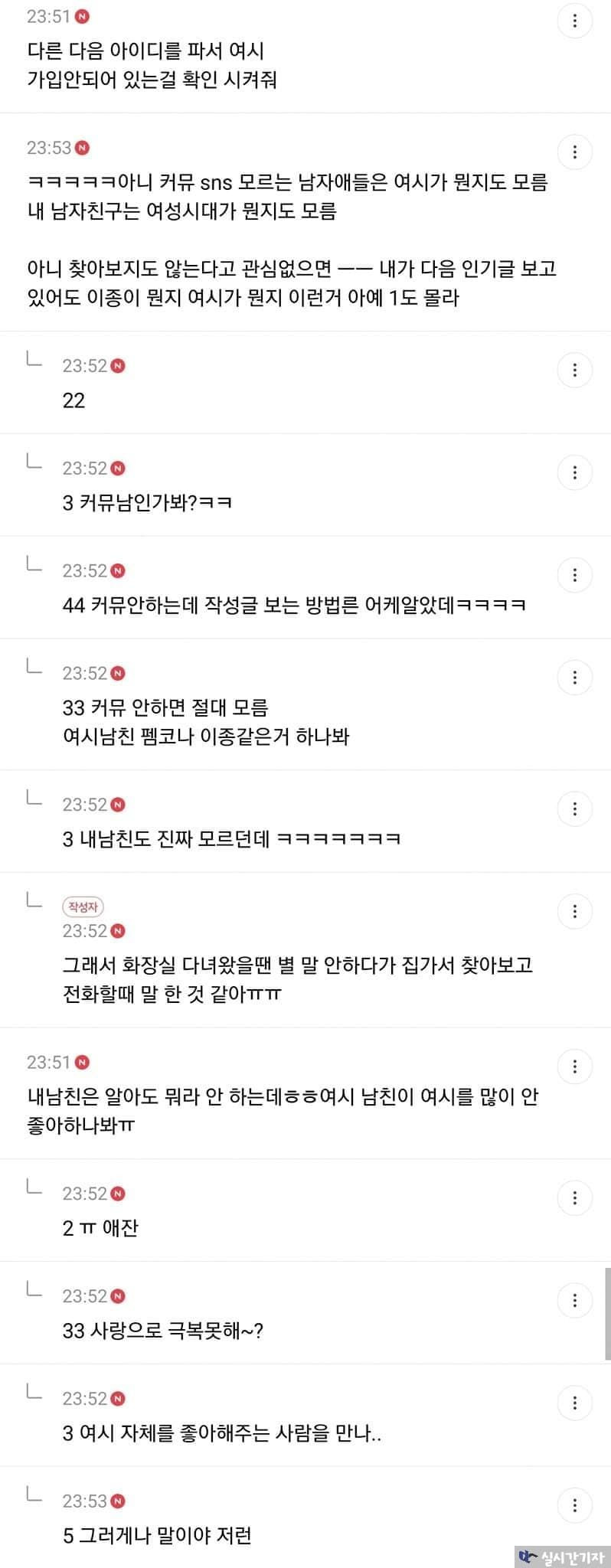The width and height of the screenshot is (611, 1568).
Task: Open overflow menu on 작성자 reply about 화장실
Action: (574, 912)
